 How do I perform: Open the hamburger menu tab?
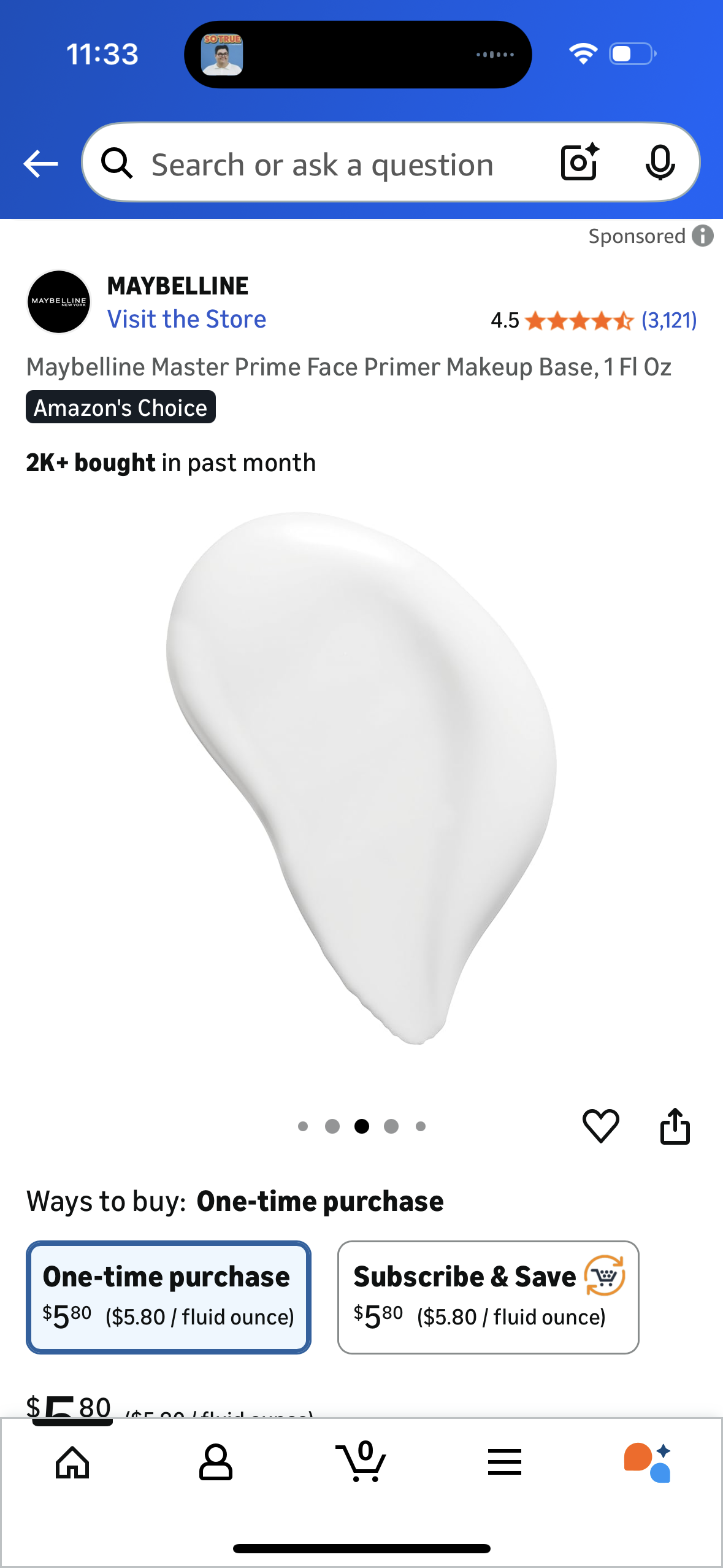[x=505, y=1462]
